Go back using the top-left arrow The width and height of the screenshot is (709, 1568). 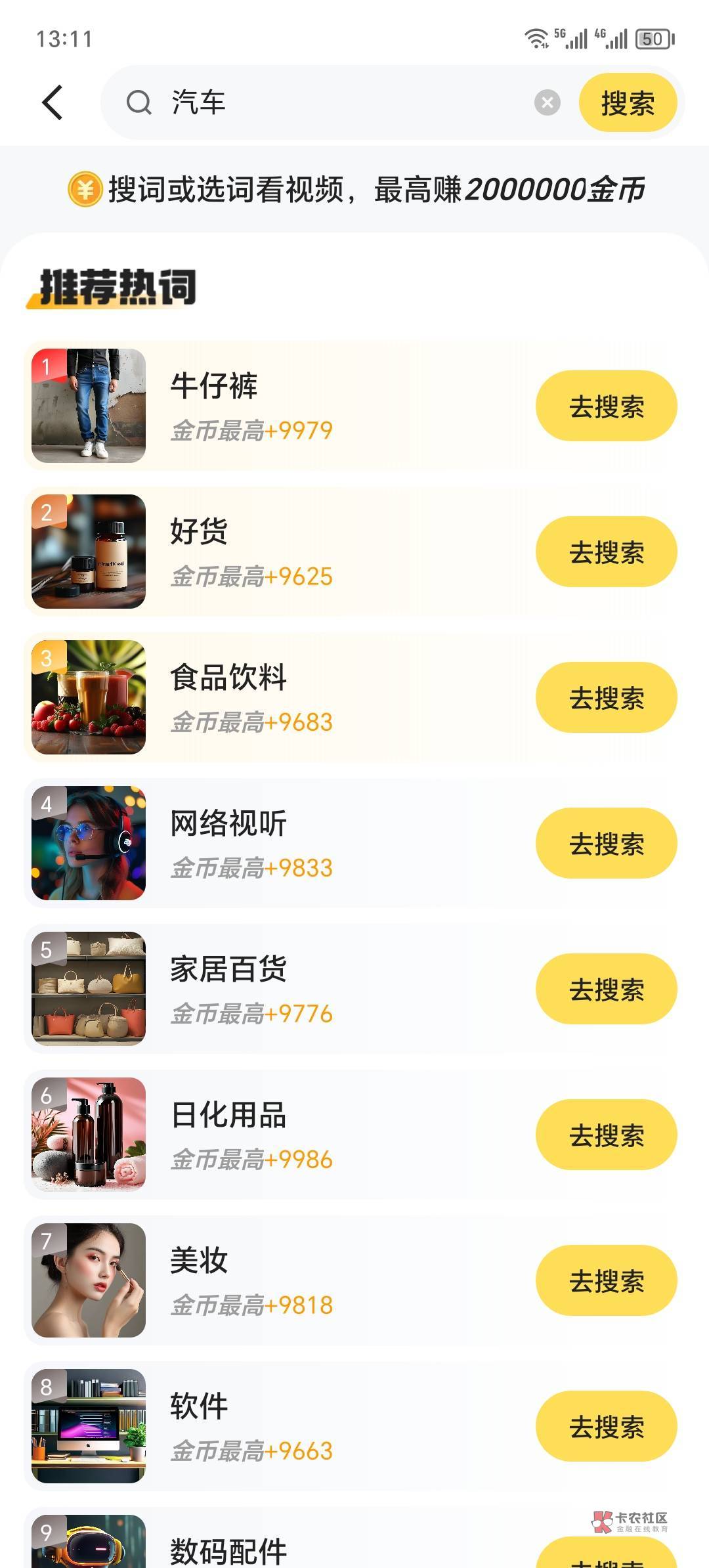point(53,102)
